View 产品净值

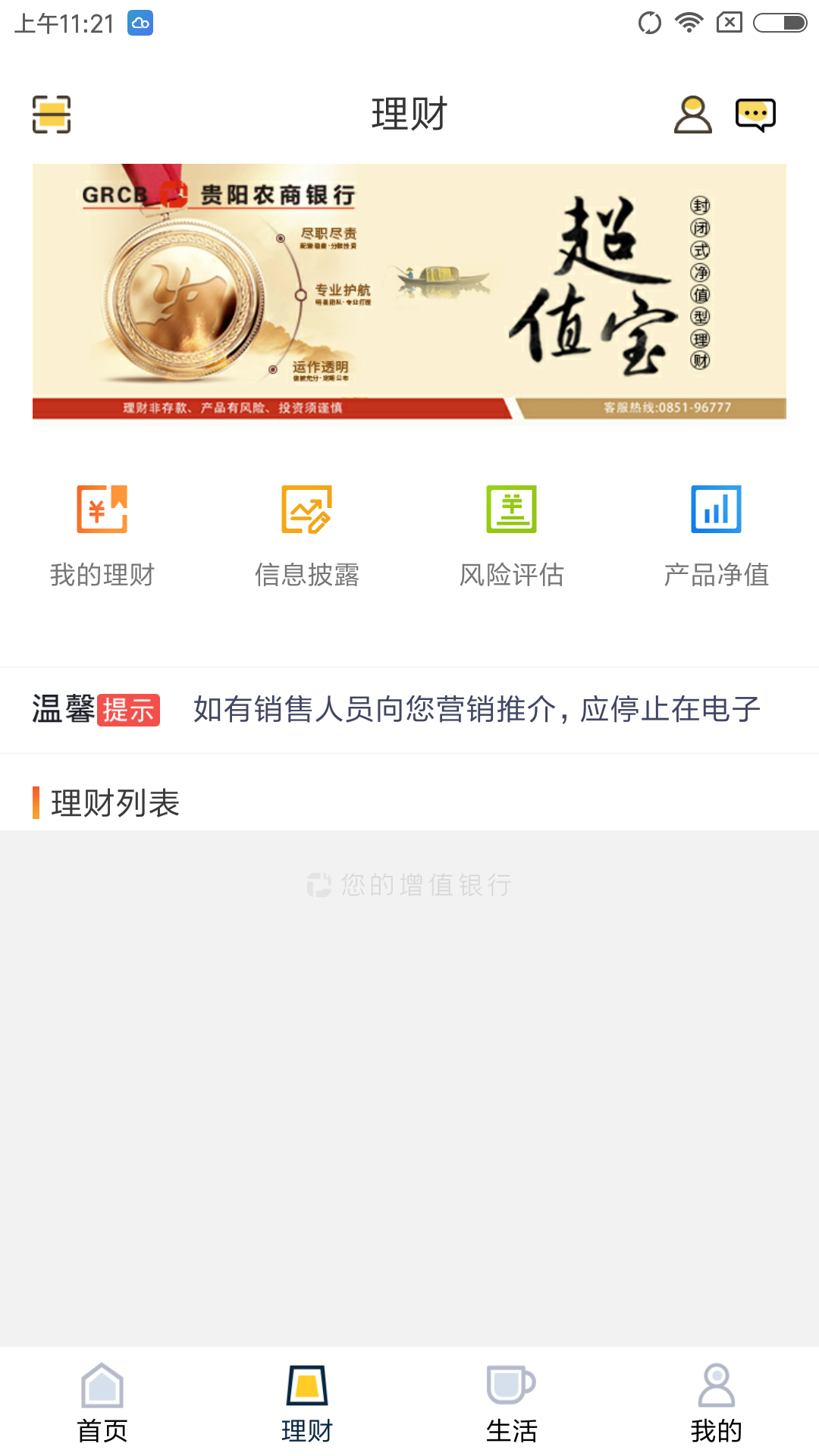(716, 535)
